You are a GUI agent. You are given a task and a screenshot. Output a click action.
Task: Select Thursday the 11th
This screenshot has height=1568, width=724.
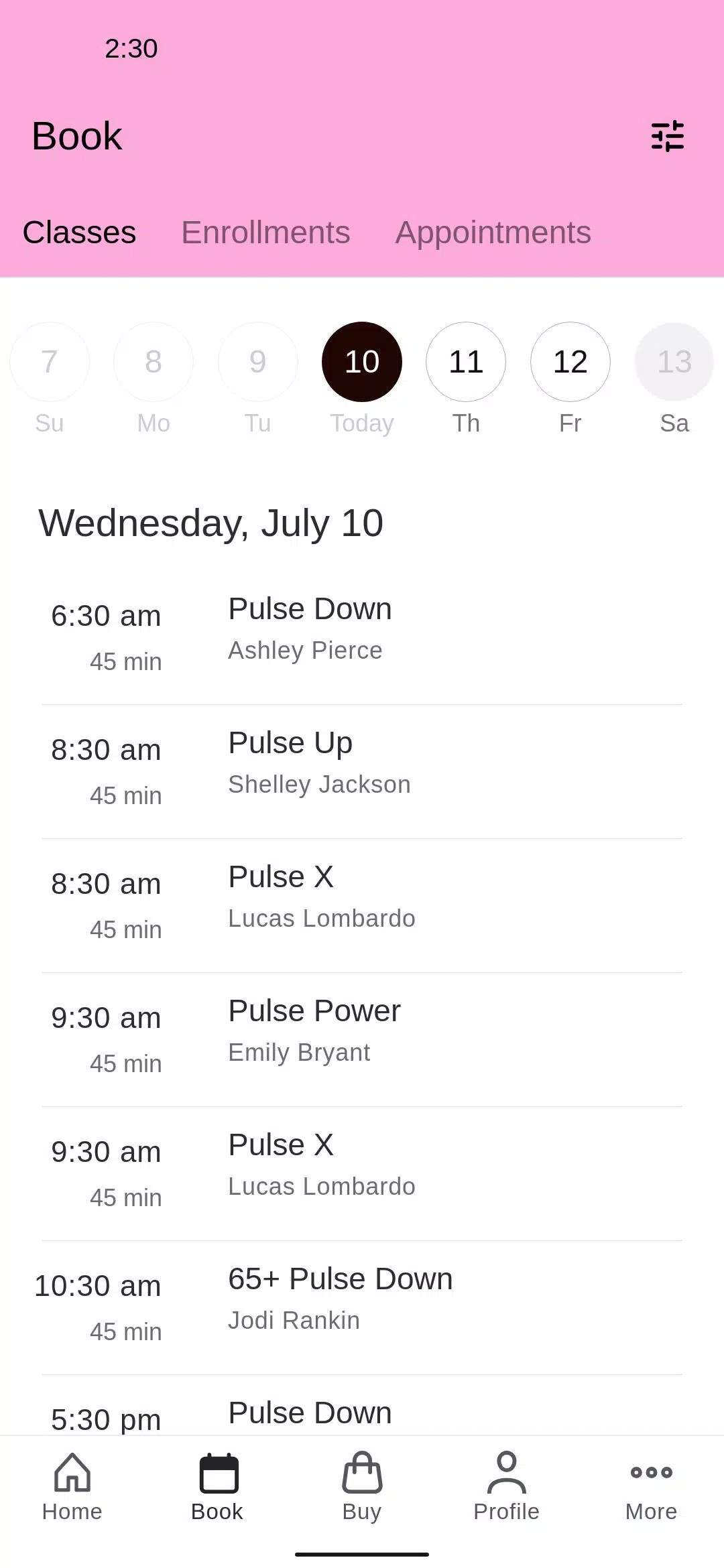[466, 379]
